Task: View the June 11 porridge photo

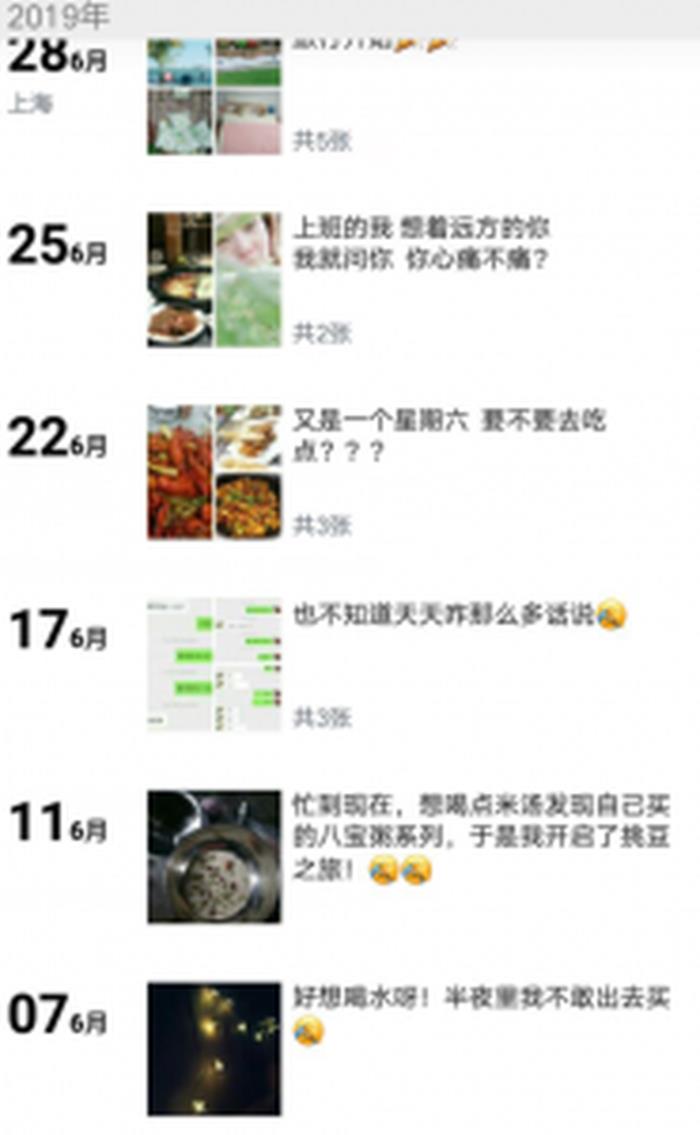Action: coord(214,857)
